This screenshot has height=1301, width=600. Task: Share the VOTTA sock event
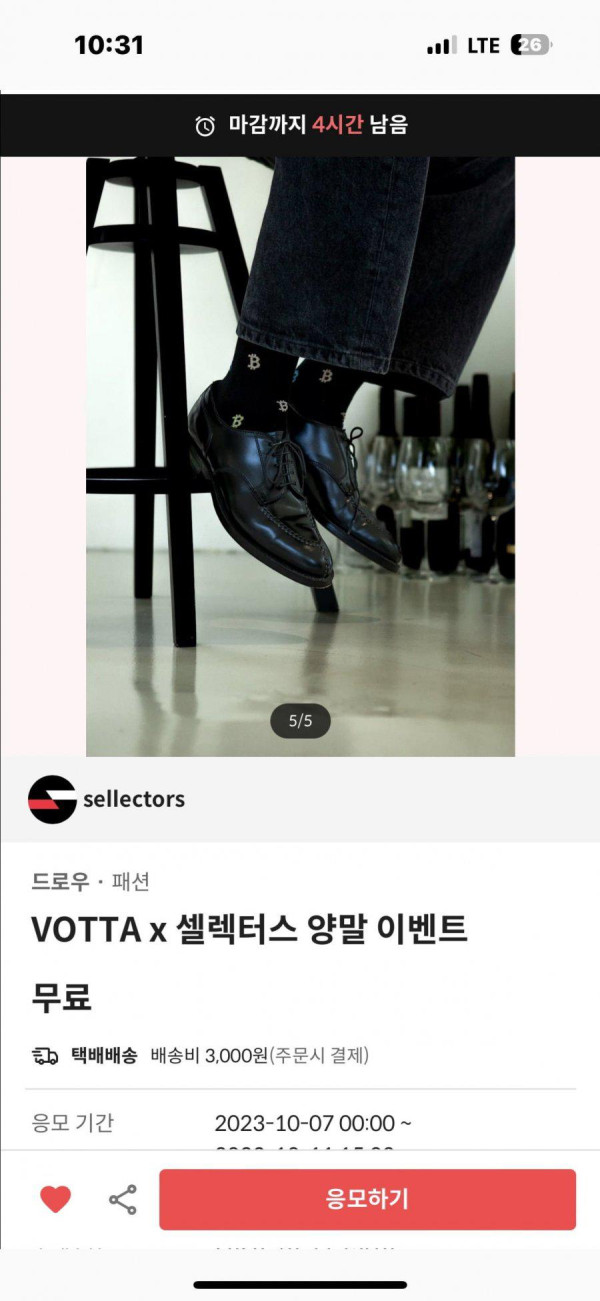123,1199
